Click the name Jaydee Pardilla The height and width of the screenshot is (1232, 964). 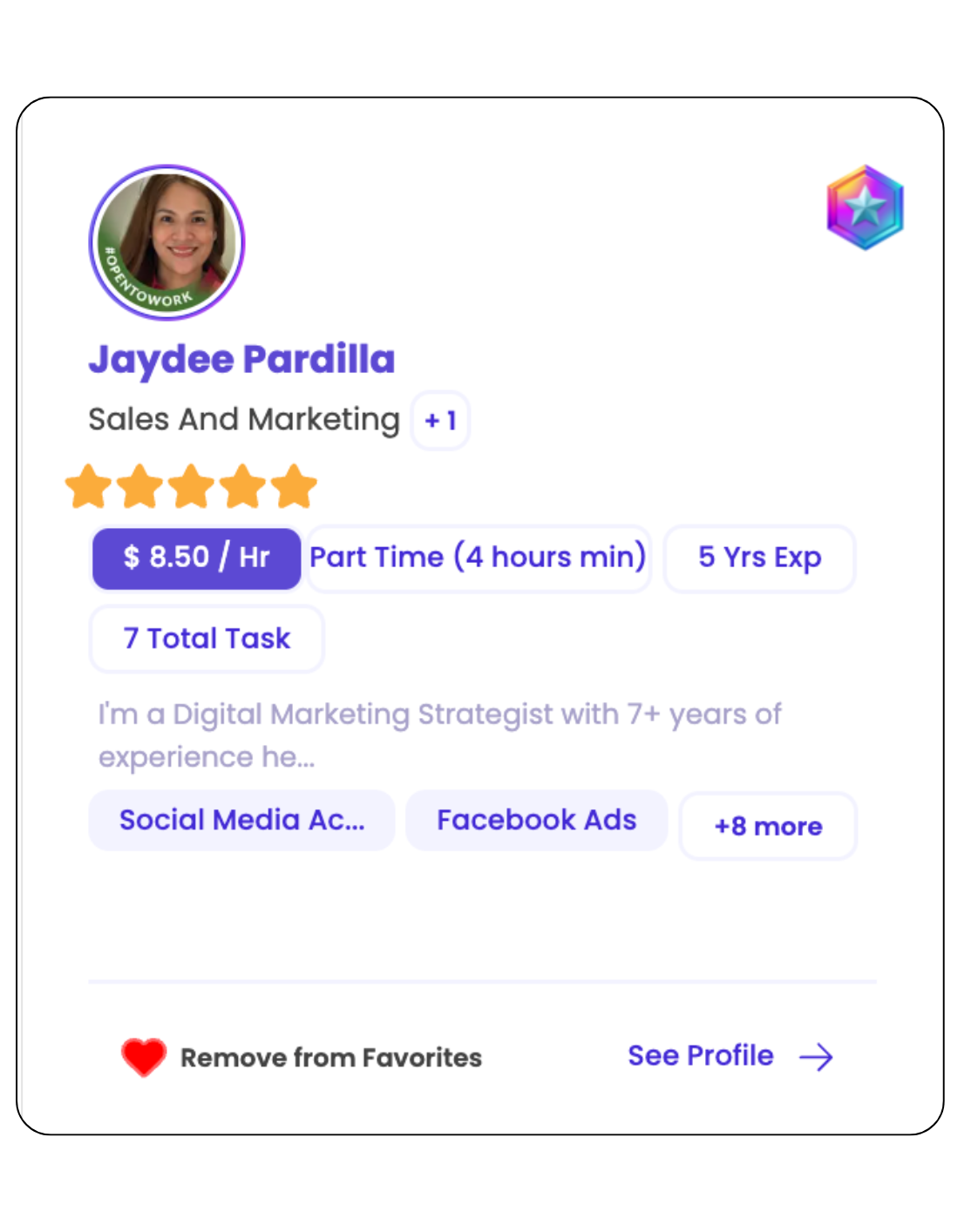(242, 359)
